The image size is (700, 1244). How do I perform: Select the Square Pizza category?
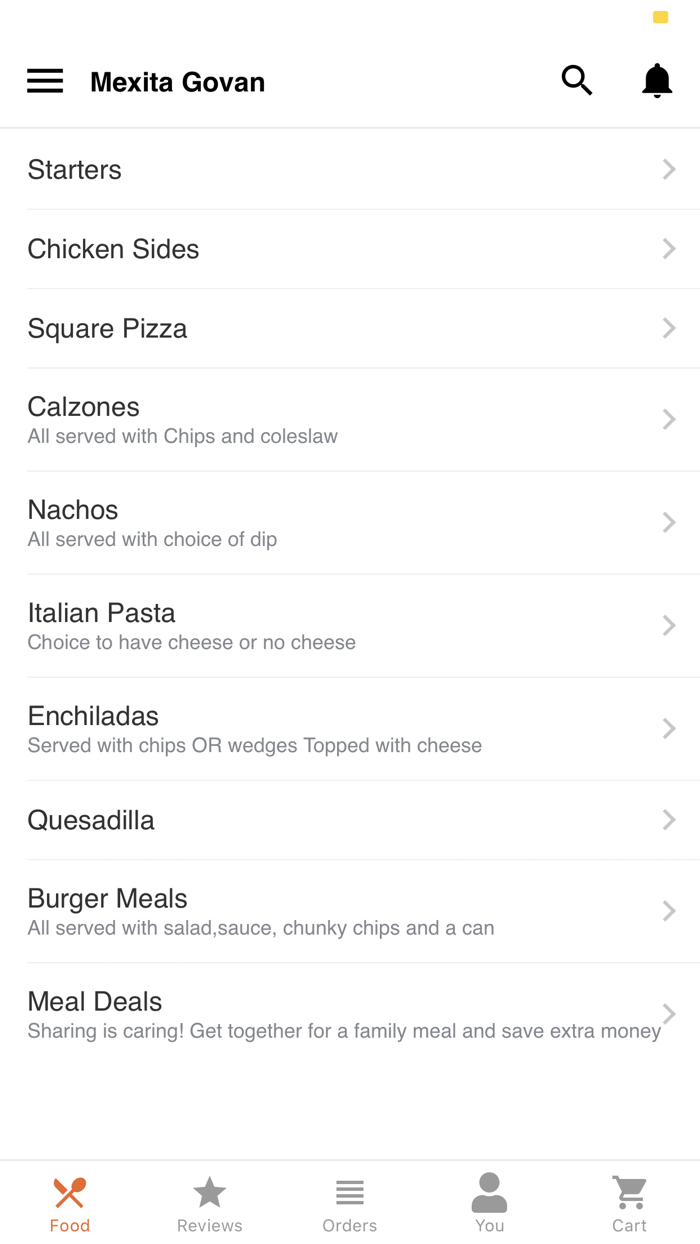click(350, 329)
